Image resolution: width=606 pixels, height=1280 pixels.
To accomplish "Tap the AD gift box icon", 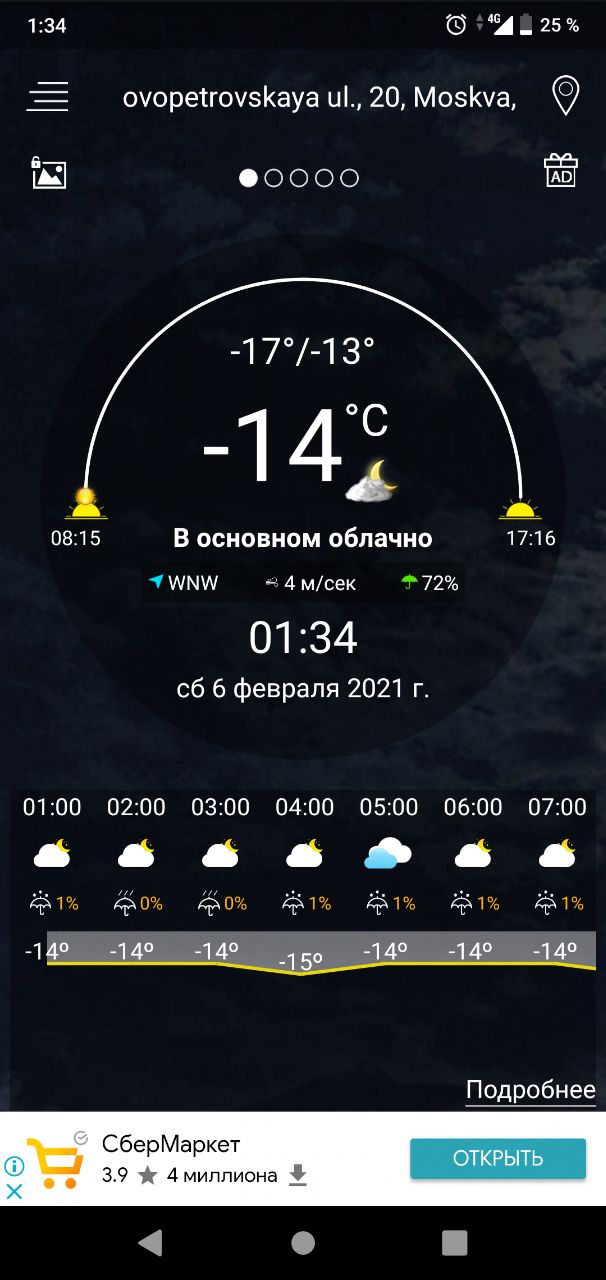I will (561, 171).
